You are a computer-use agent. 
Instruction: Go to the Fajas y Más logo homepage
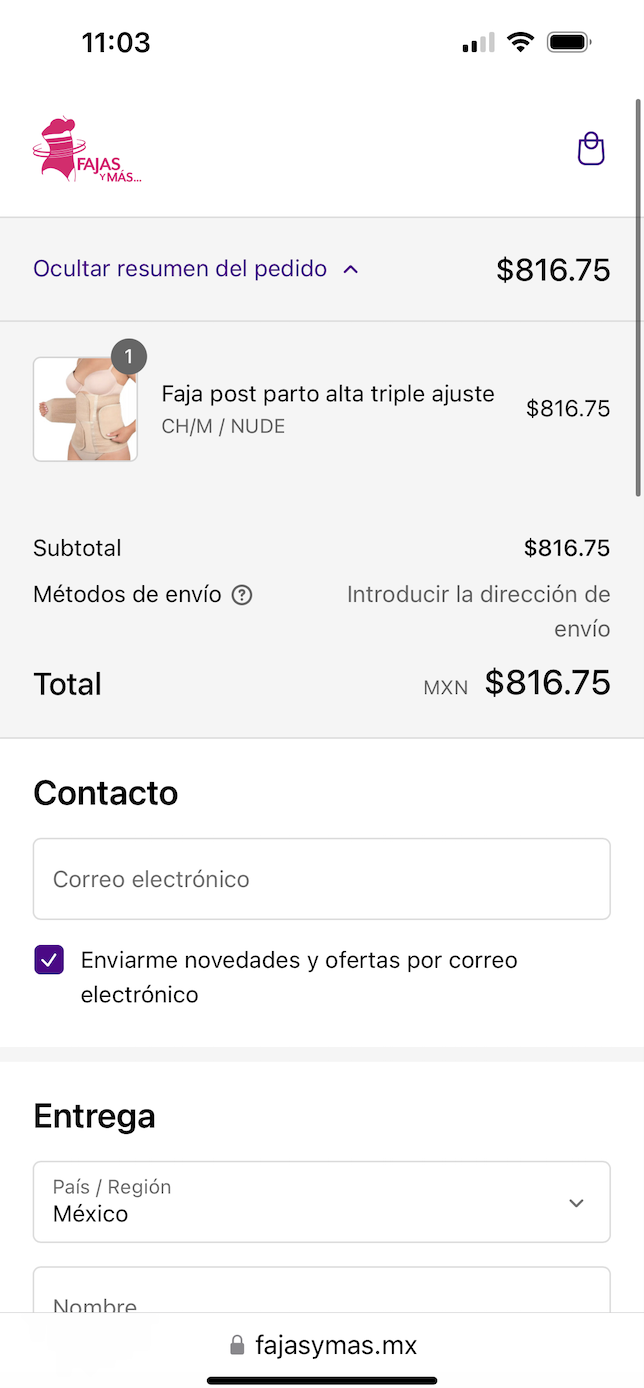point(87,150)
